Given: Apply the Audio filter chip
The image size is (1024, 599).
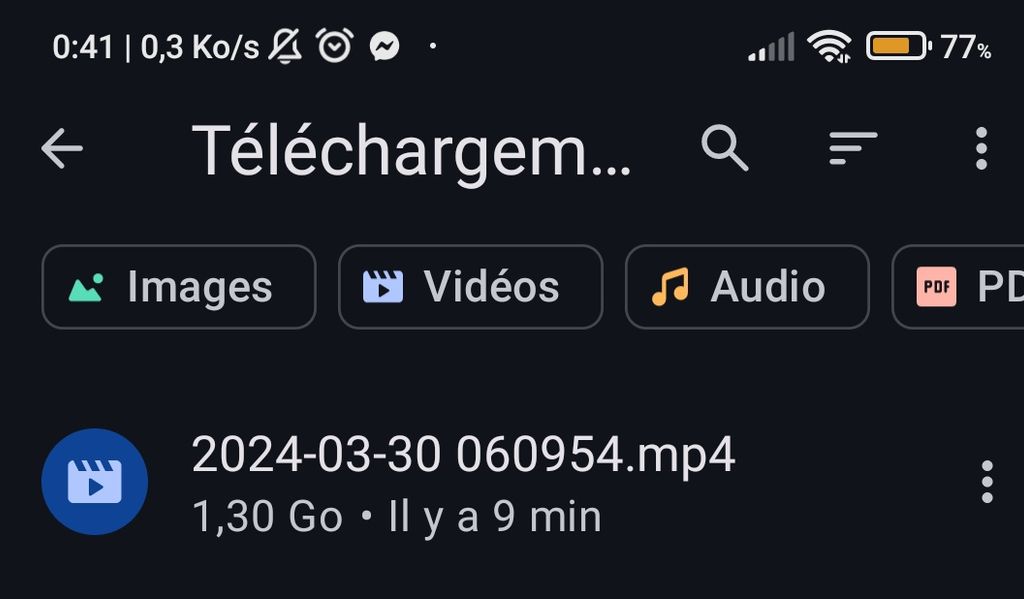Looking at the screenshot, I should [x=747, y=287].
